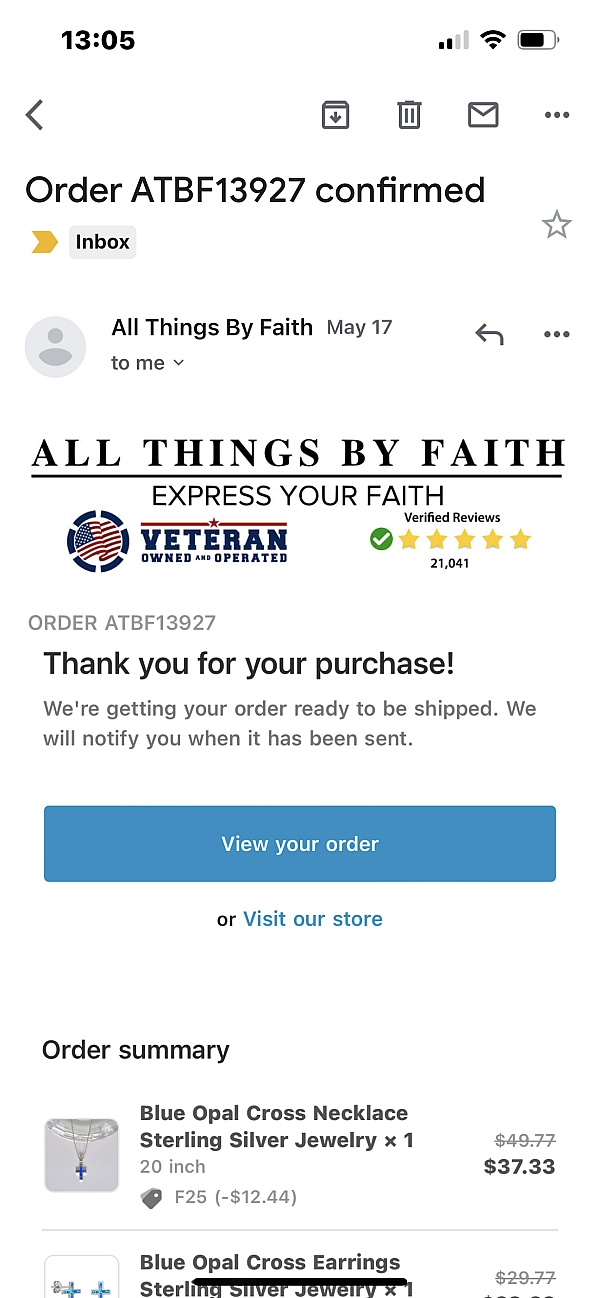The width and height of the screenshot is (600, 1298).
Task: Mark this email as unread
Action: 483,115
